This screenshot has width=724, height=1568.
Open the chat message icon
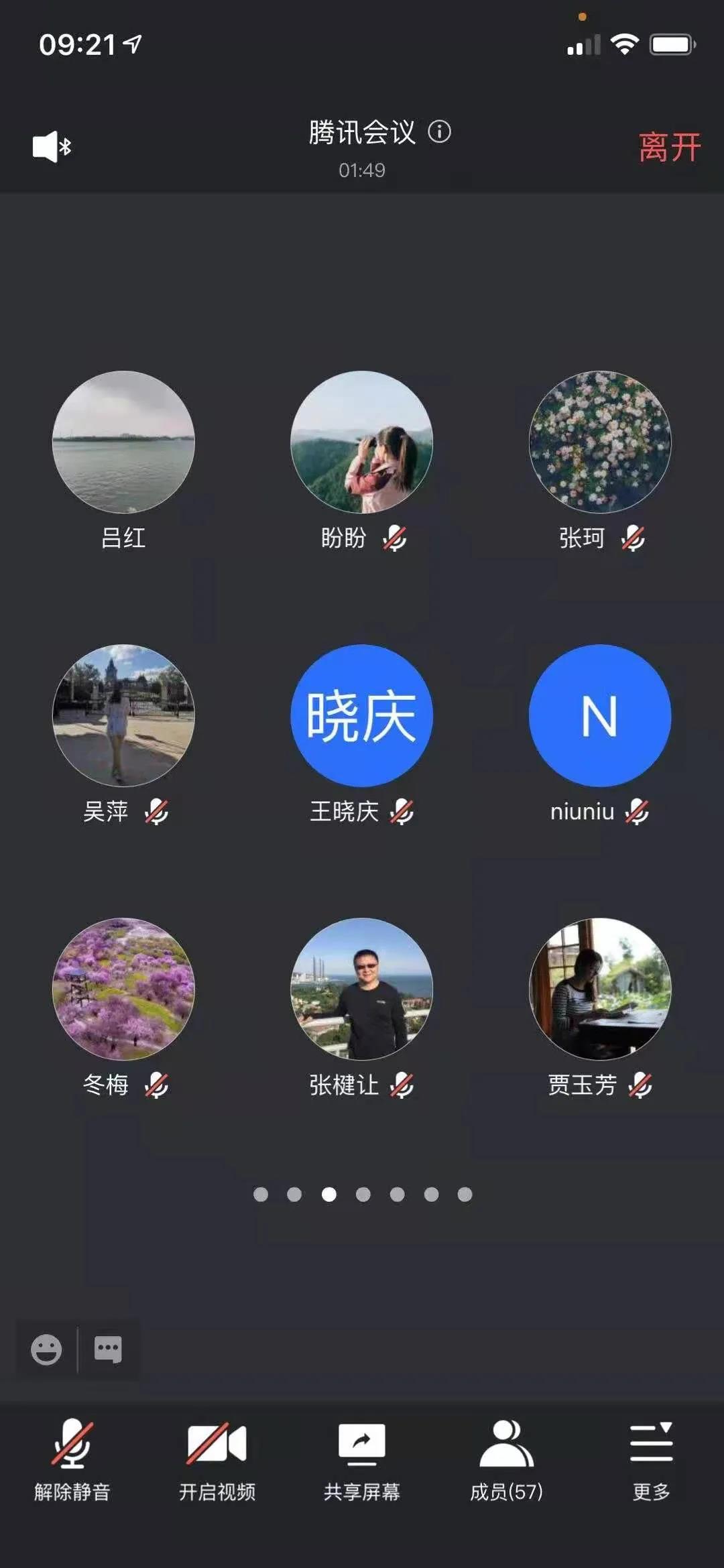click(x=108, y=1349)
